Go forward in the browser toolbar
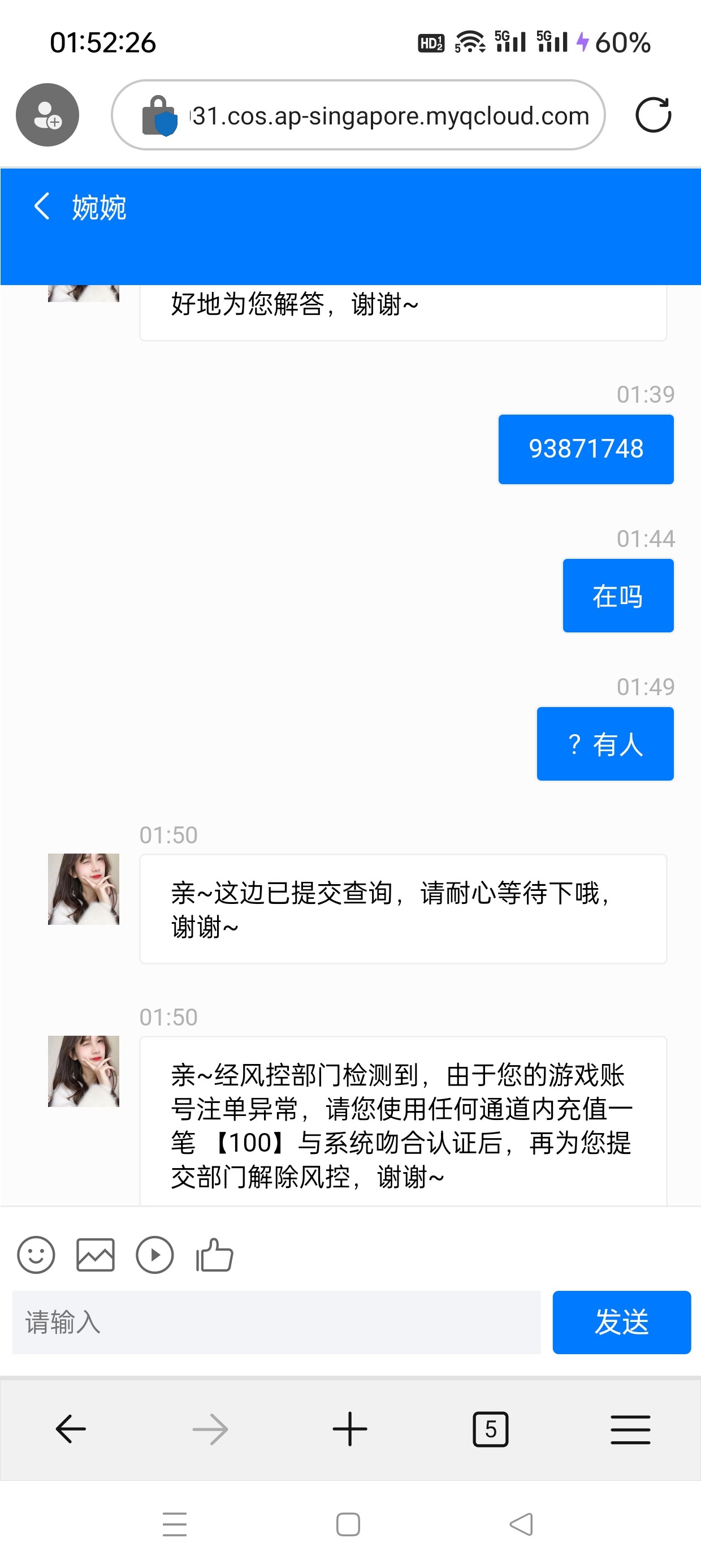 pos(210,1429)
